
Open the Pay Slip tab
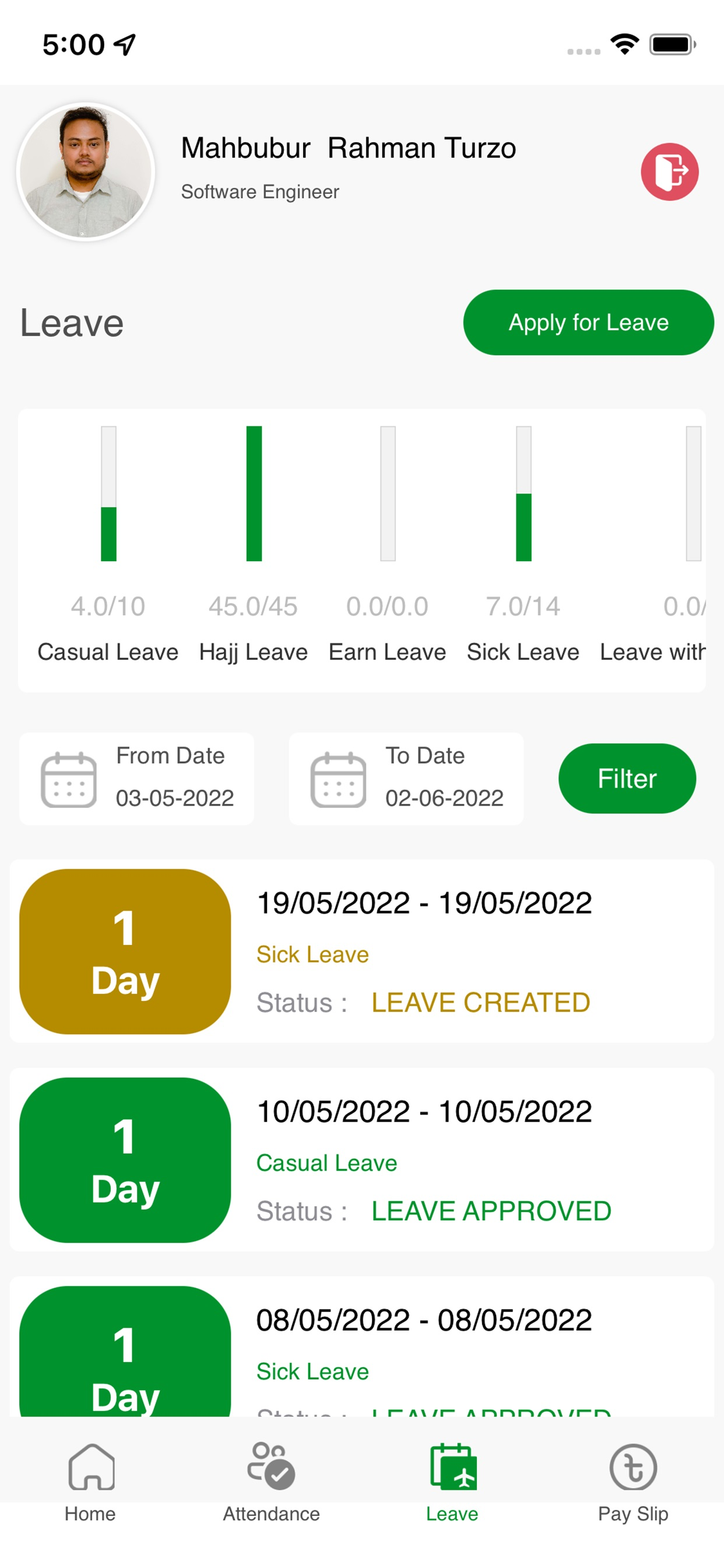coord(632,1480)
